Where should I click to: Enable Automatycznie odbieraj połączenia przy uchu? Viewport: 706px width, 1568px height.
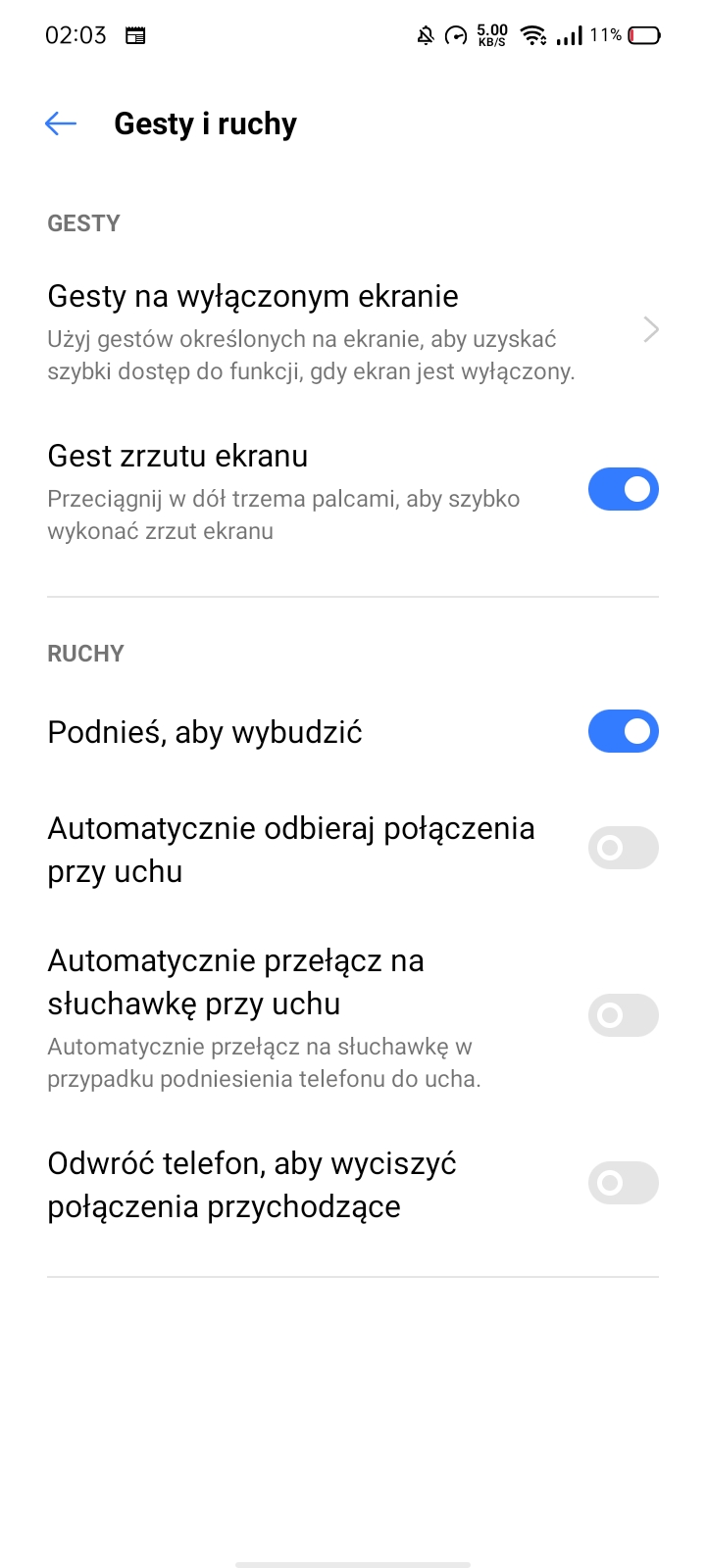(x=624, y=848)
